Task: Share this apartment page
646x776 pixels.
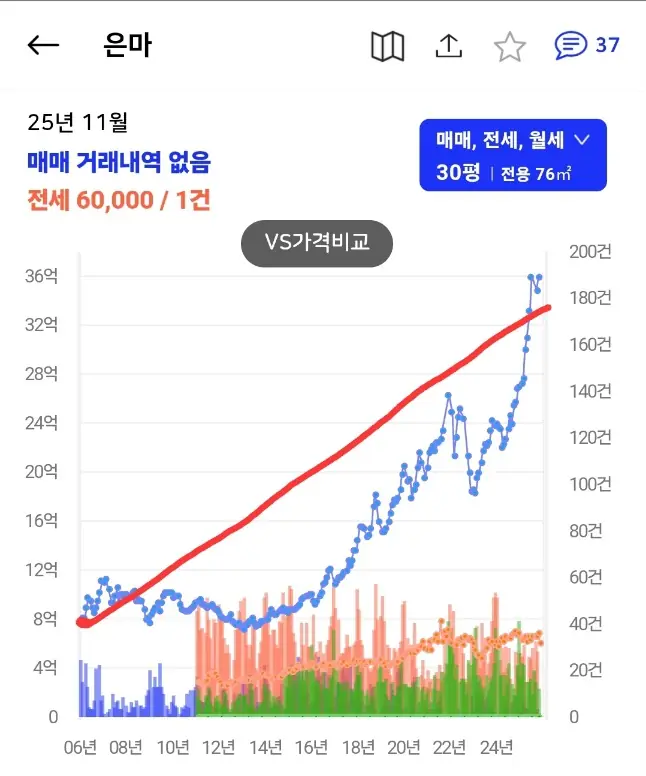Action: [x=449, y=46]
